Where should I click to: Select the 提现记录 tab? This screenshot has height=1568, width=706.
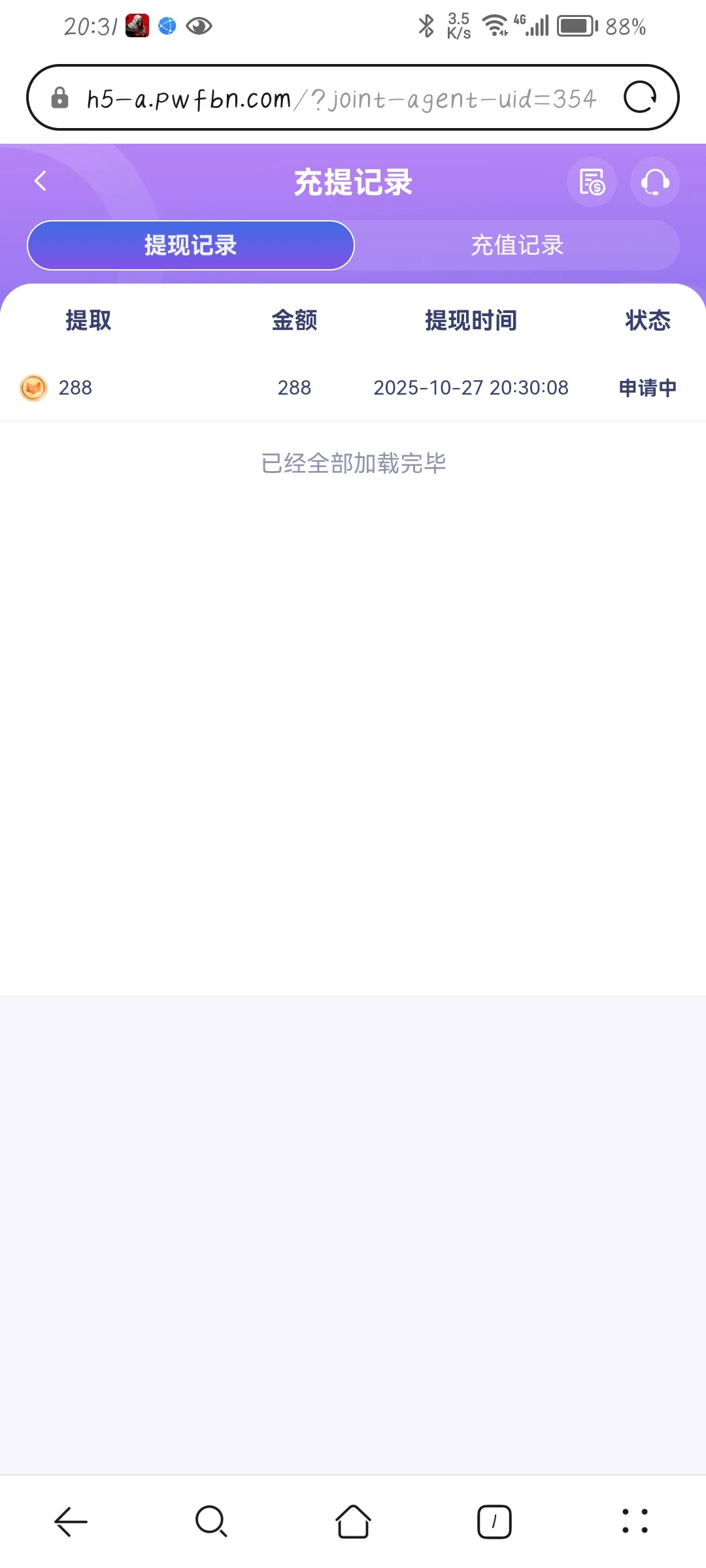tap(190, 245)
